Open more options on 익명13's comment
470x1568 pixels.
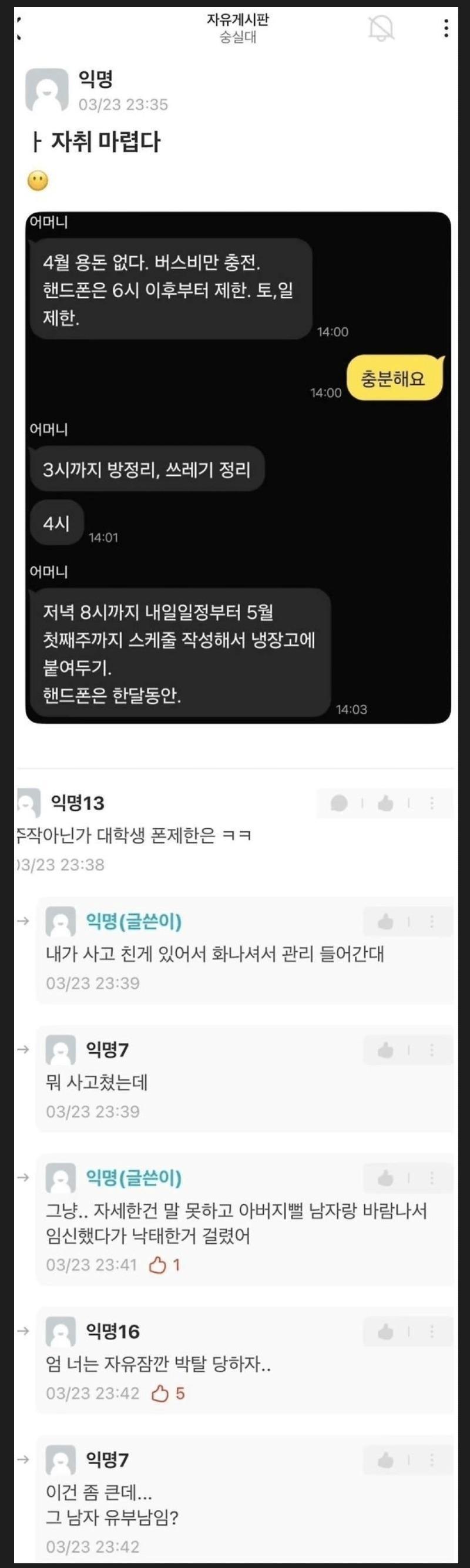tap(432, 804)
